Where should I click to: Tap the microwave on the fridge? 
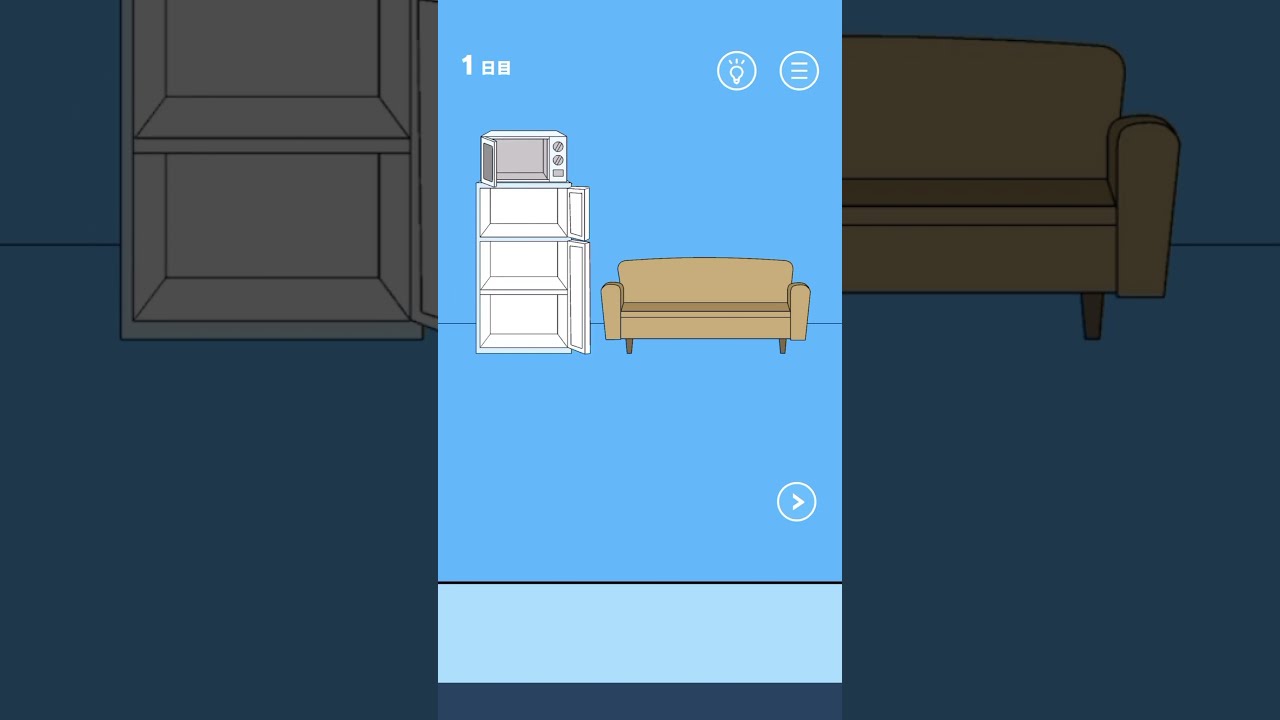coord(524,158)
